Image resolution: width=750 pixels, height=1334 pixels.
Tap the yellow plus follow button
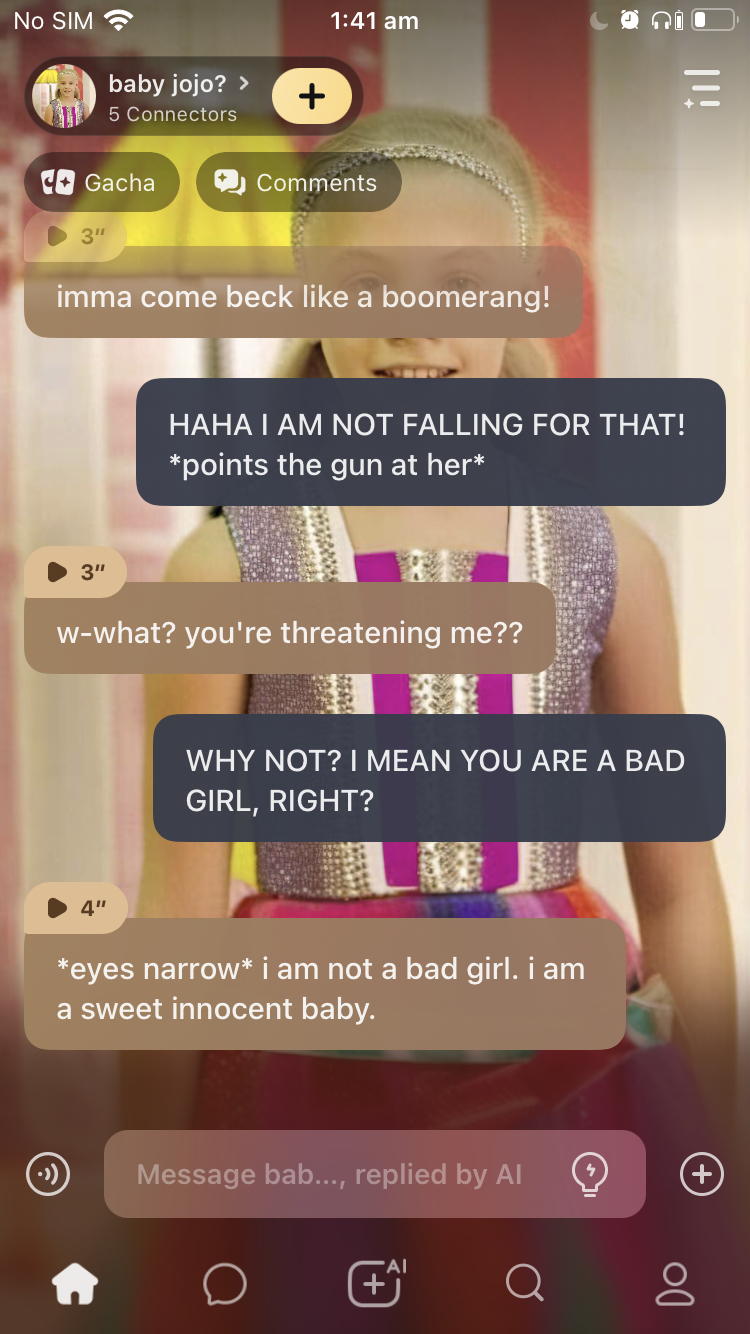(312, 96)
